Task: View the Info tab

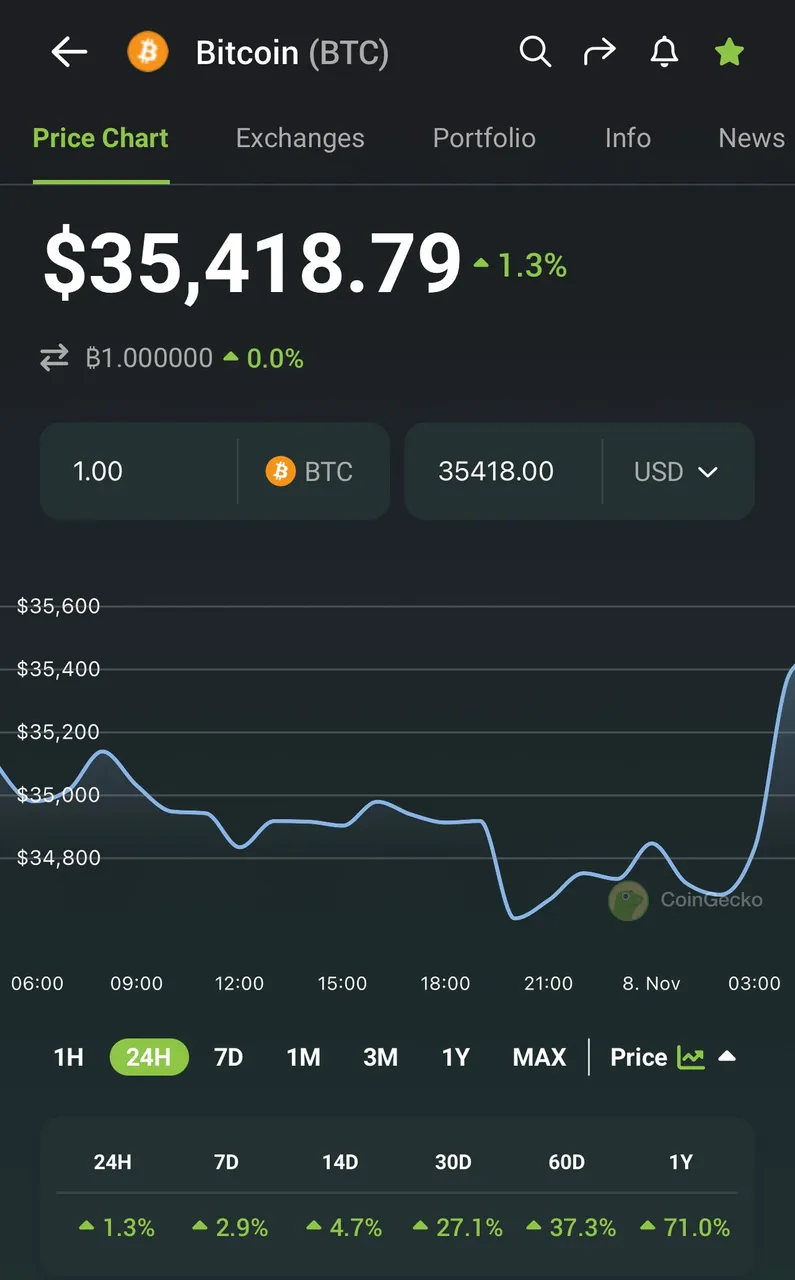Action: pyautogui.click(x=628, y=138)
